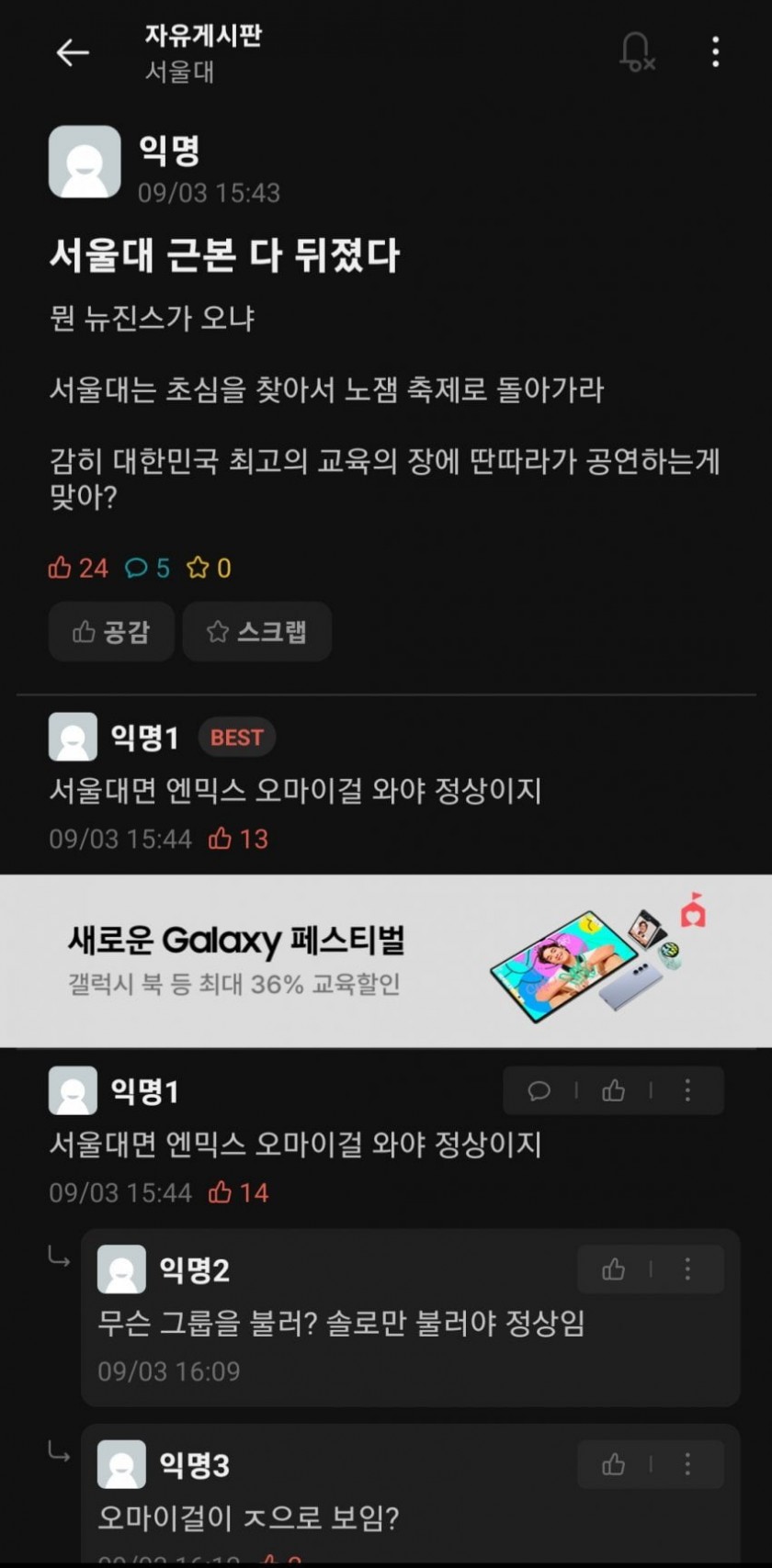Reply to 익명1's comment with the bubble icon
772x1568 pixels.
539,1090
